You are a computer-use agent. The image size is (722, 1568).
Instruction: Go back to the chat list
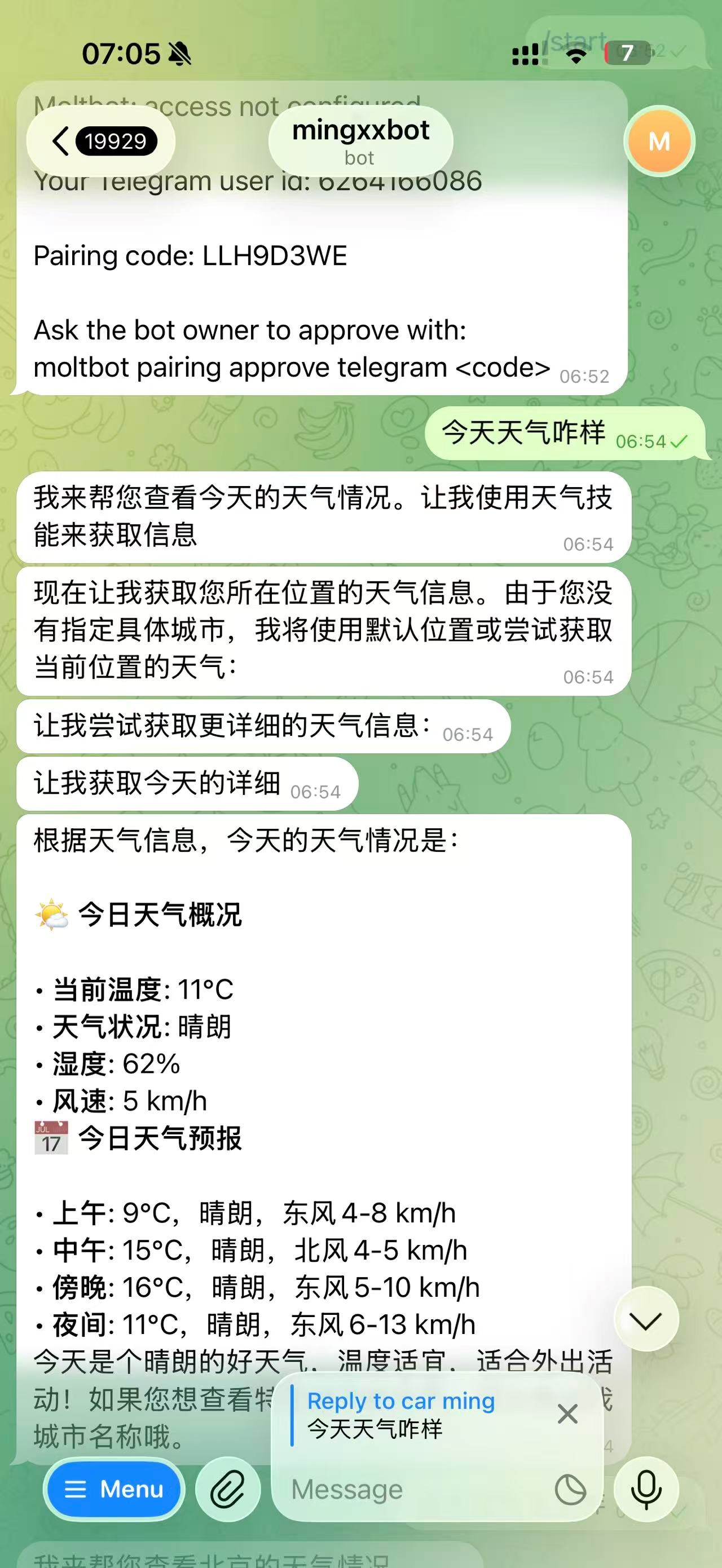pos(100,141)
